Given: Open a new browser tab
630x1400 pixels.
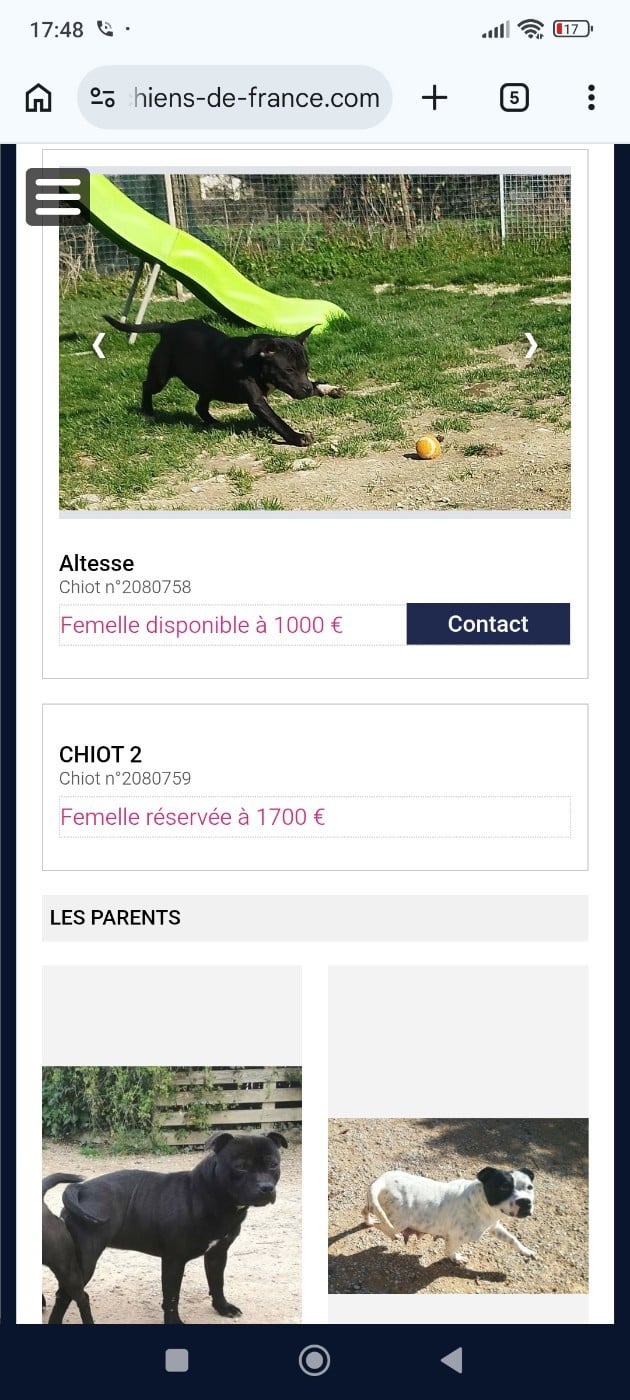Looking at the screenshot, I should tap(434, 97).
